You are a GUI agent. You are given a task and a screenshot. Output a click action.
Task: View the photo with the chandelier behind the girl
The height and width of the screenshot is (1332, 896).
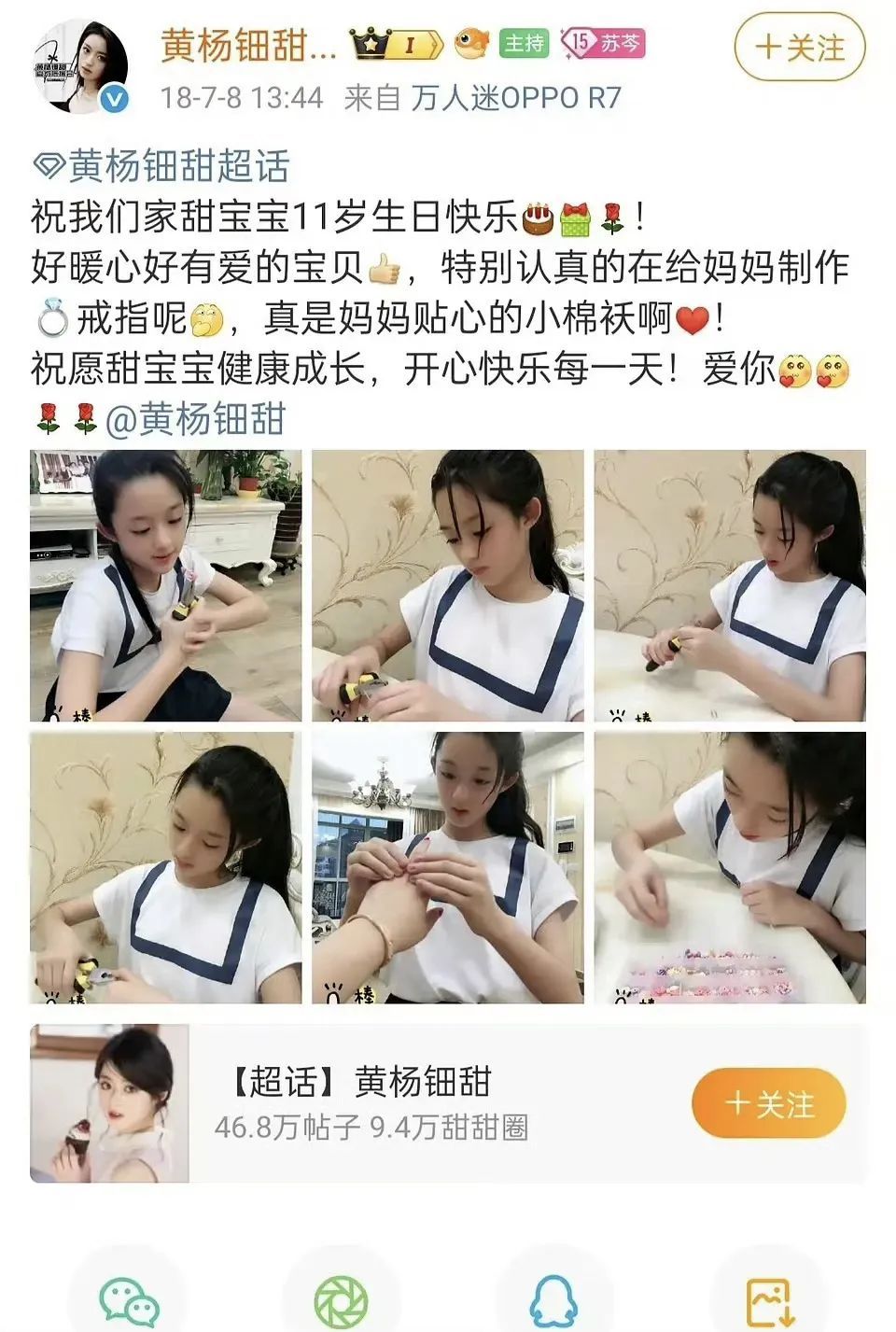[447, 867]
